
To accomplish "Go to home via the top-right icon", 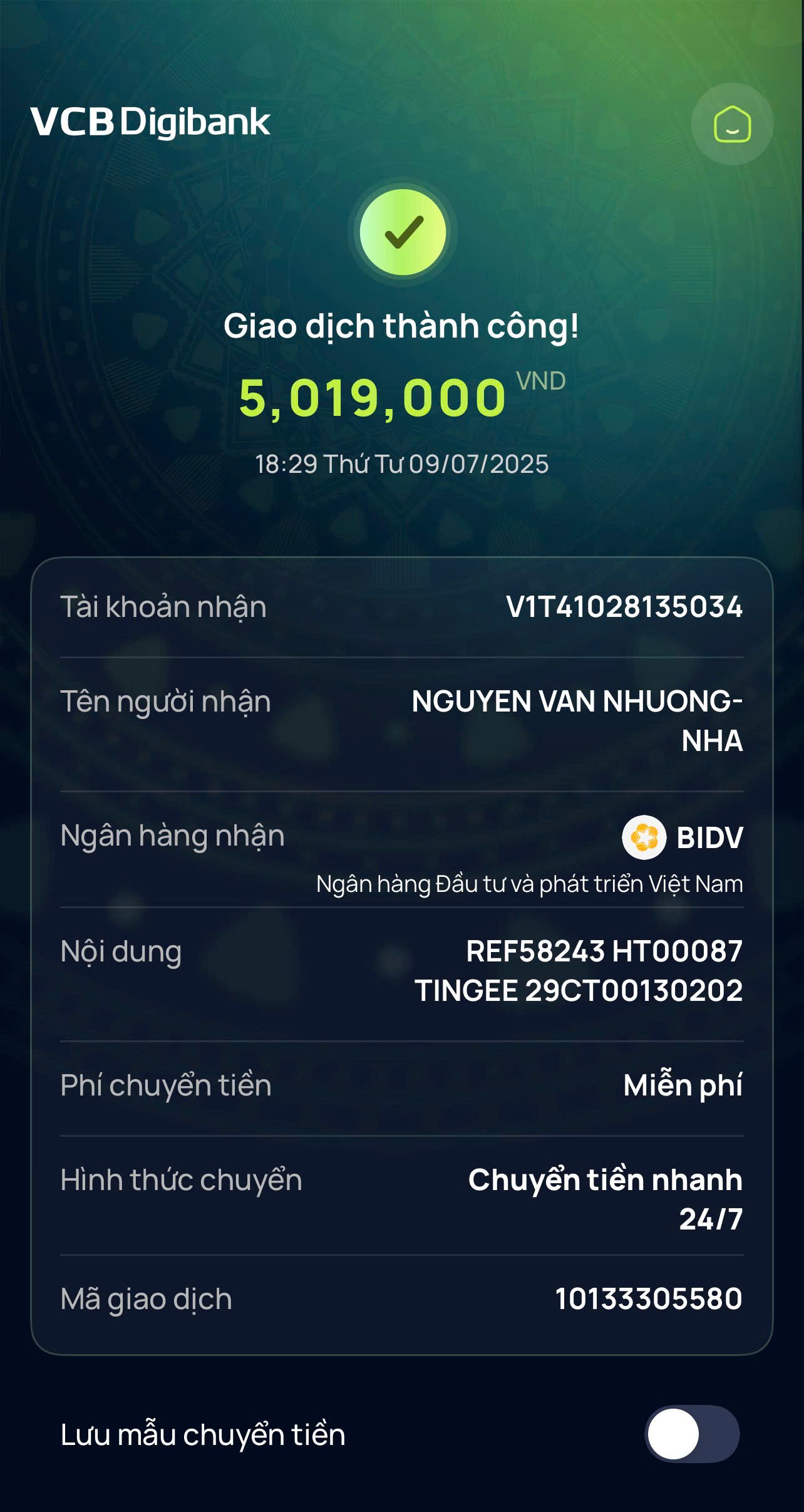I will [732, 125].
